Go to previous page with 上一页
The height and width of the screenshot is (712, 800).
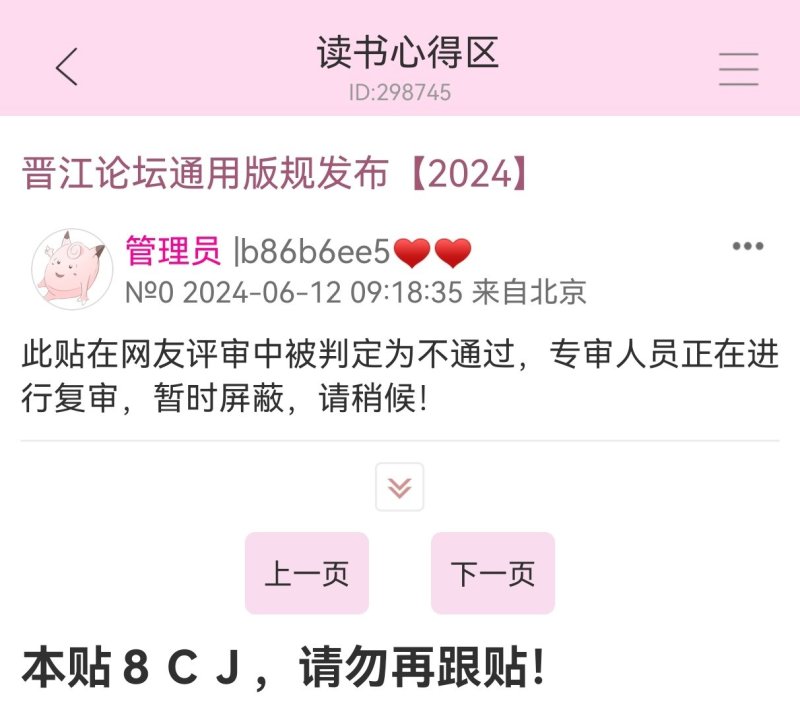(307, 574)
